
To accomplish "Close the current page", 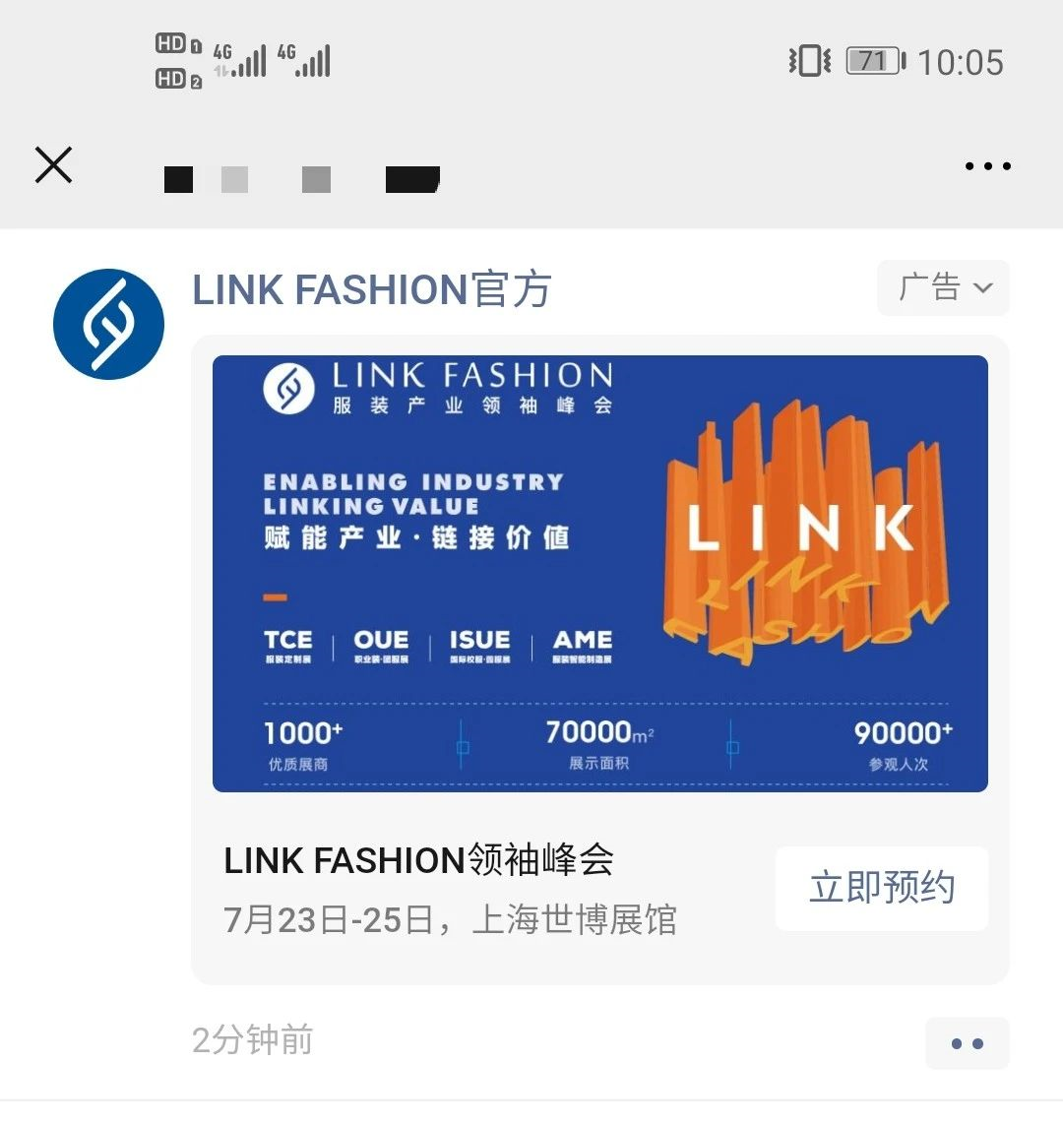I will click(54, 165).
